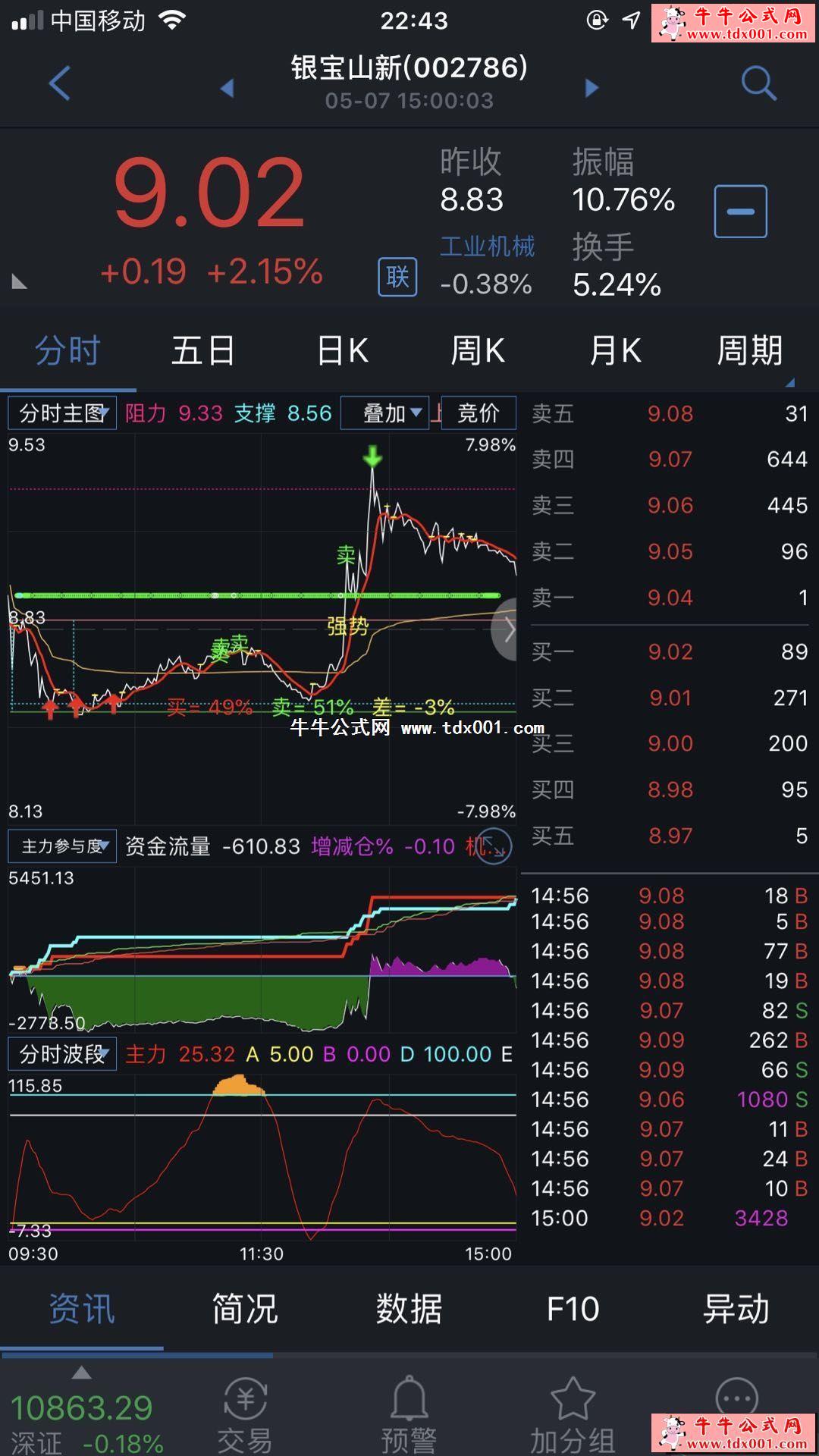Switch to the previous stock arrow
The height and width of the screenshot is (1456, 819).
click(227, 88)
